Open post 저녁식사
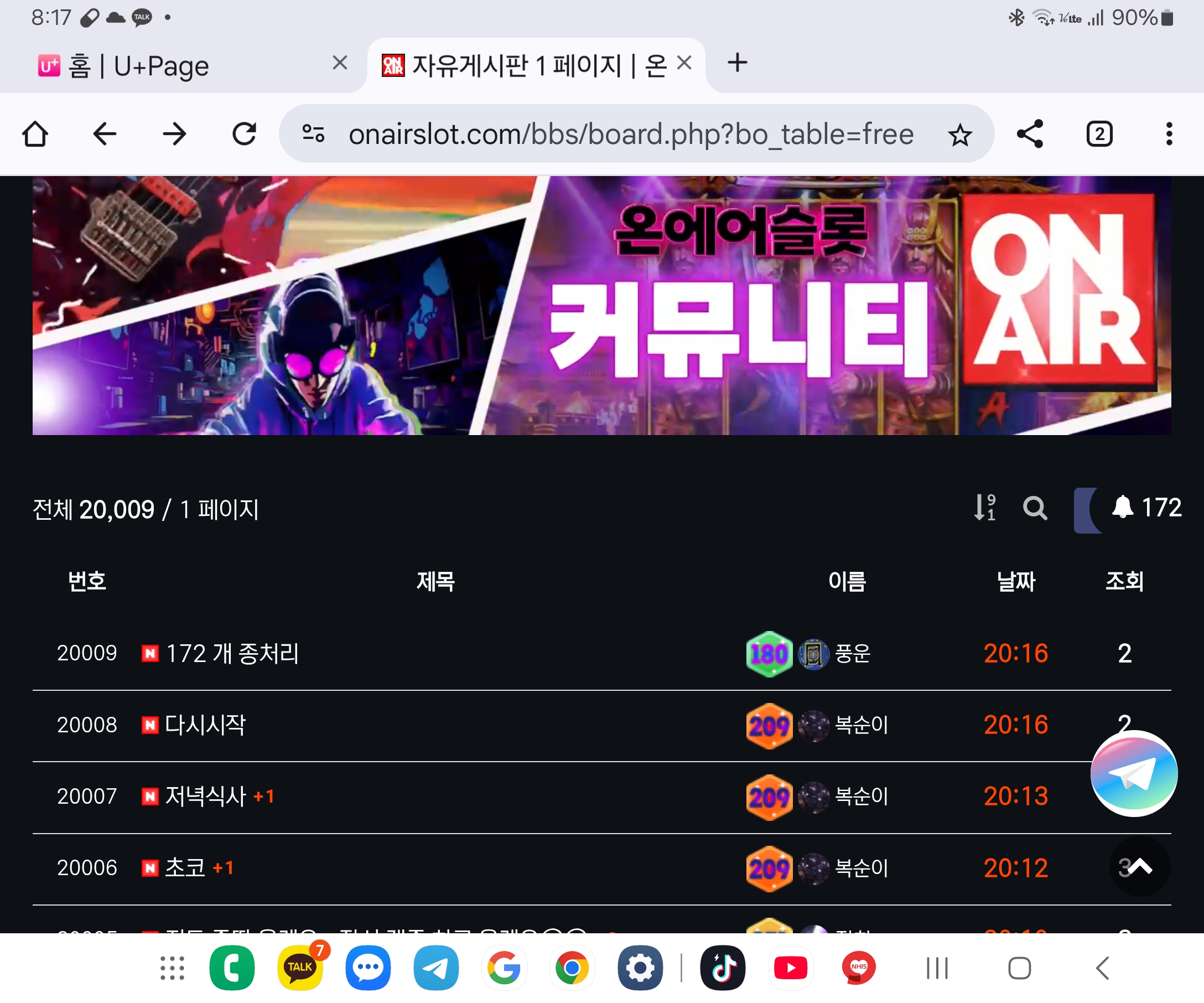The width and height of the screenshot is (1204, 1003). [205, 797]
